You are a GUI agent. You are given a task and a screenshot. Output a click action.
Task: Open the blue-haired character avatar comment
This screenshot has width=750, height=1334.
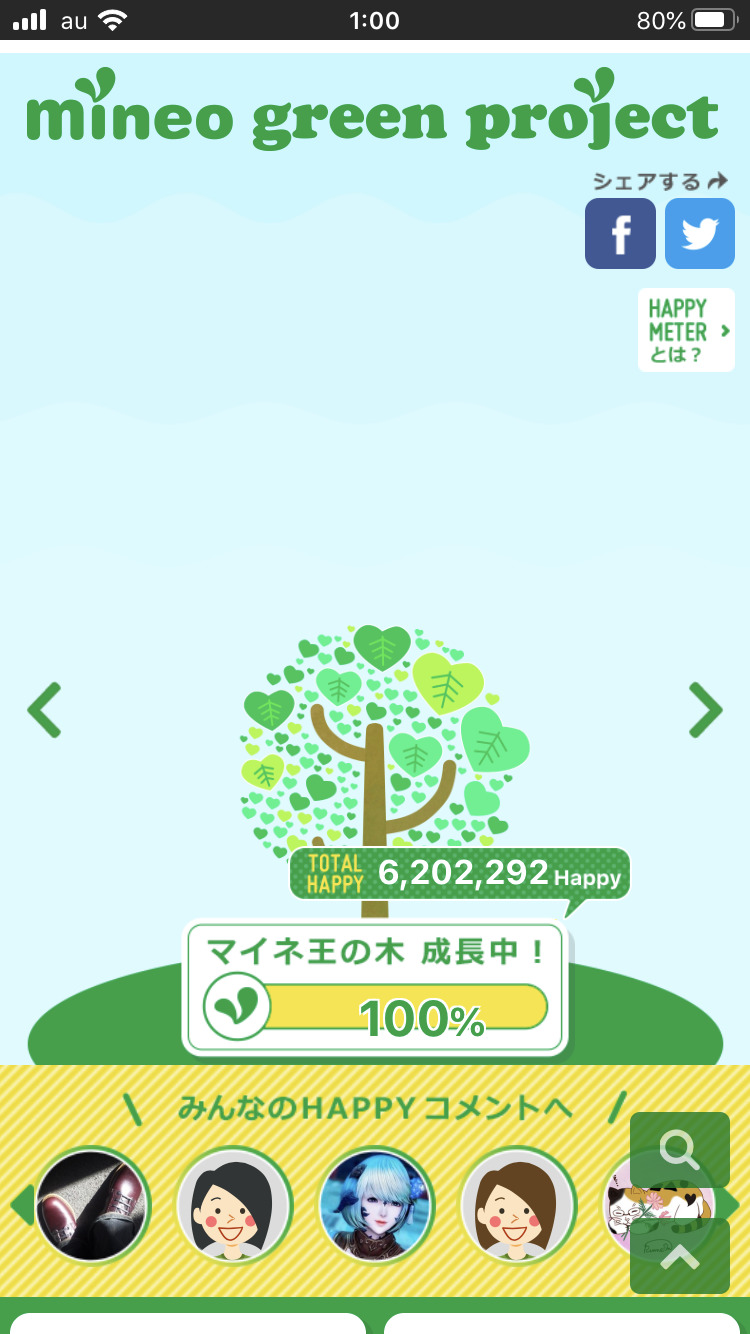tap(376, 1205)
